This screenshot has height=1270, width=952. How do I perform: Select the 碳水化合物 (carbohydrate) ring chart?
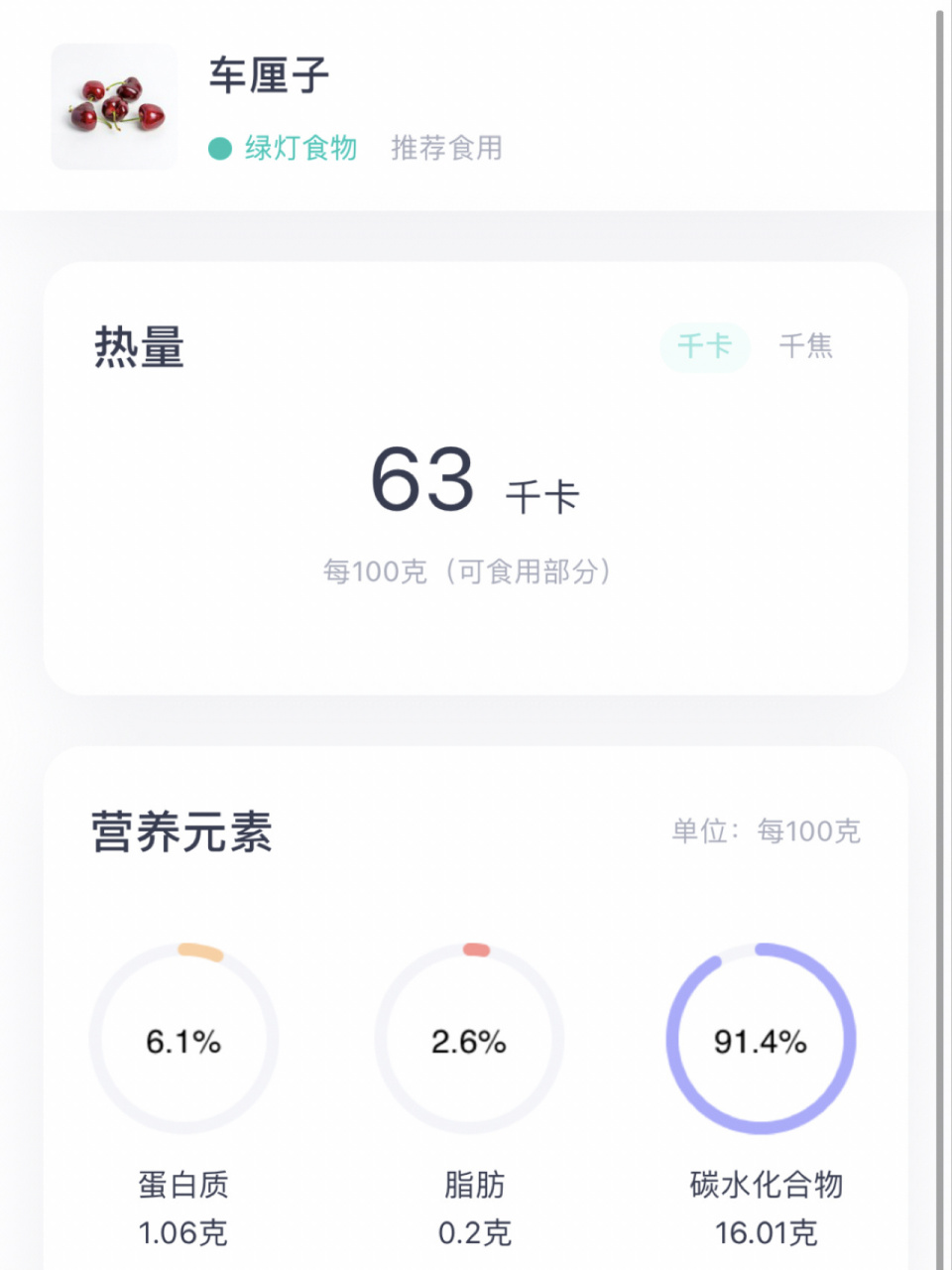pyautogui.click(x=762, y=1039)
